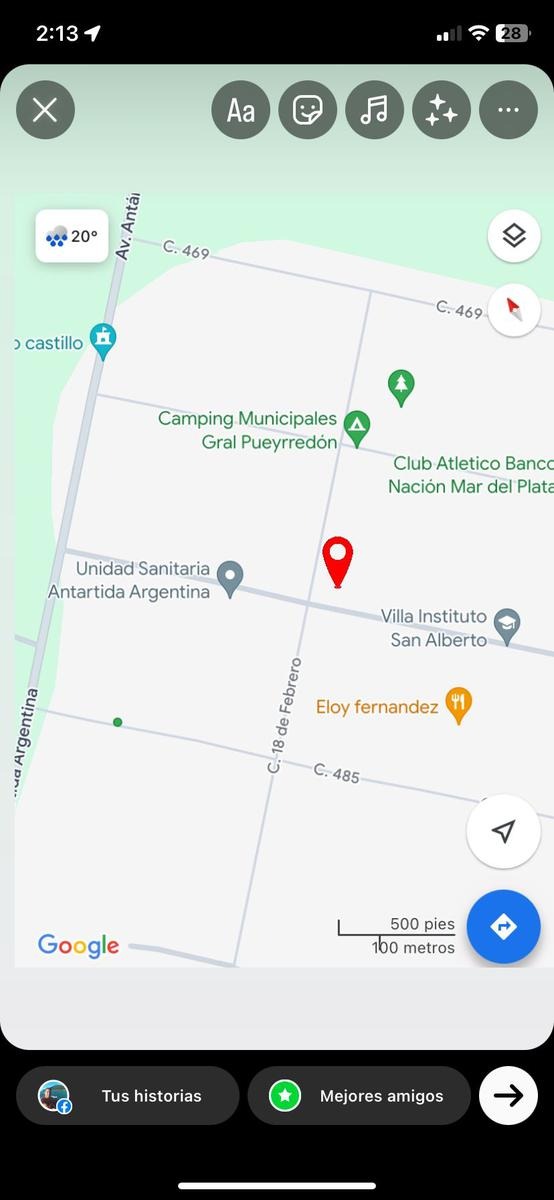The width and height of the screenshot is (554, 1200).
Task: Add music to the story
Action: [x=375, y=110]
